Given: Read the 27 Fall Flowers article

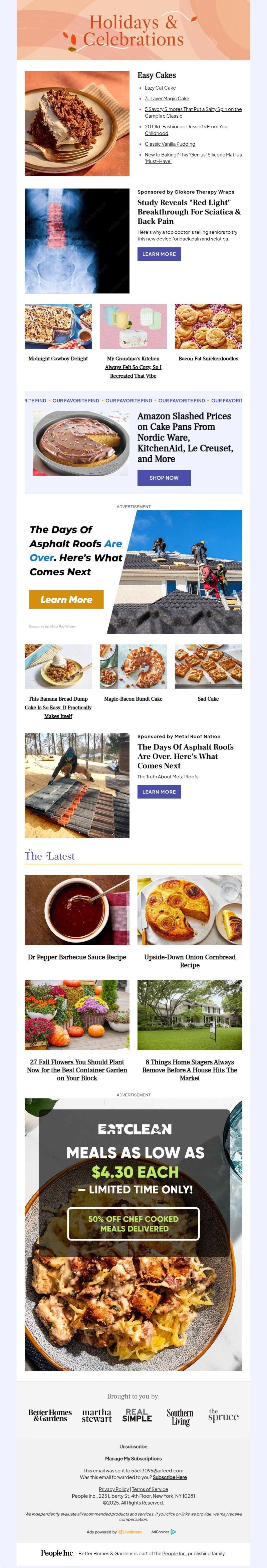Looking at the screenshot, I should pos(77,1070).
